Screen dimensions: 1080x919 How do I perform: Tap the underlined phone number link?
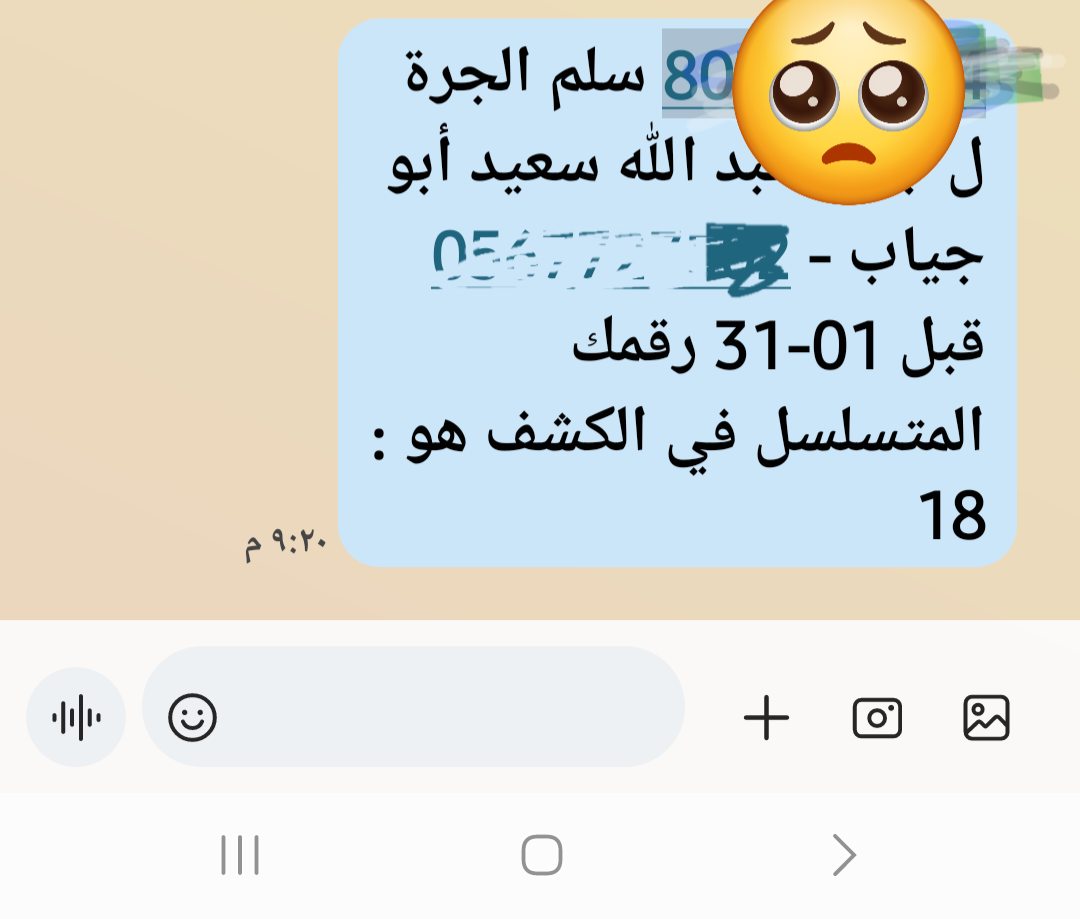tap(610, 257)
